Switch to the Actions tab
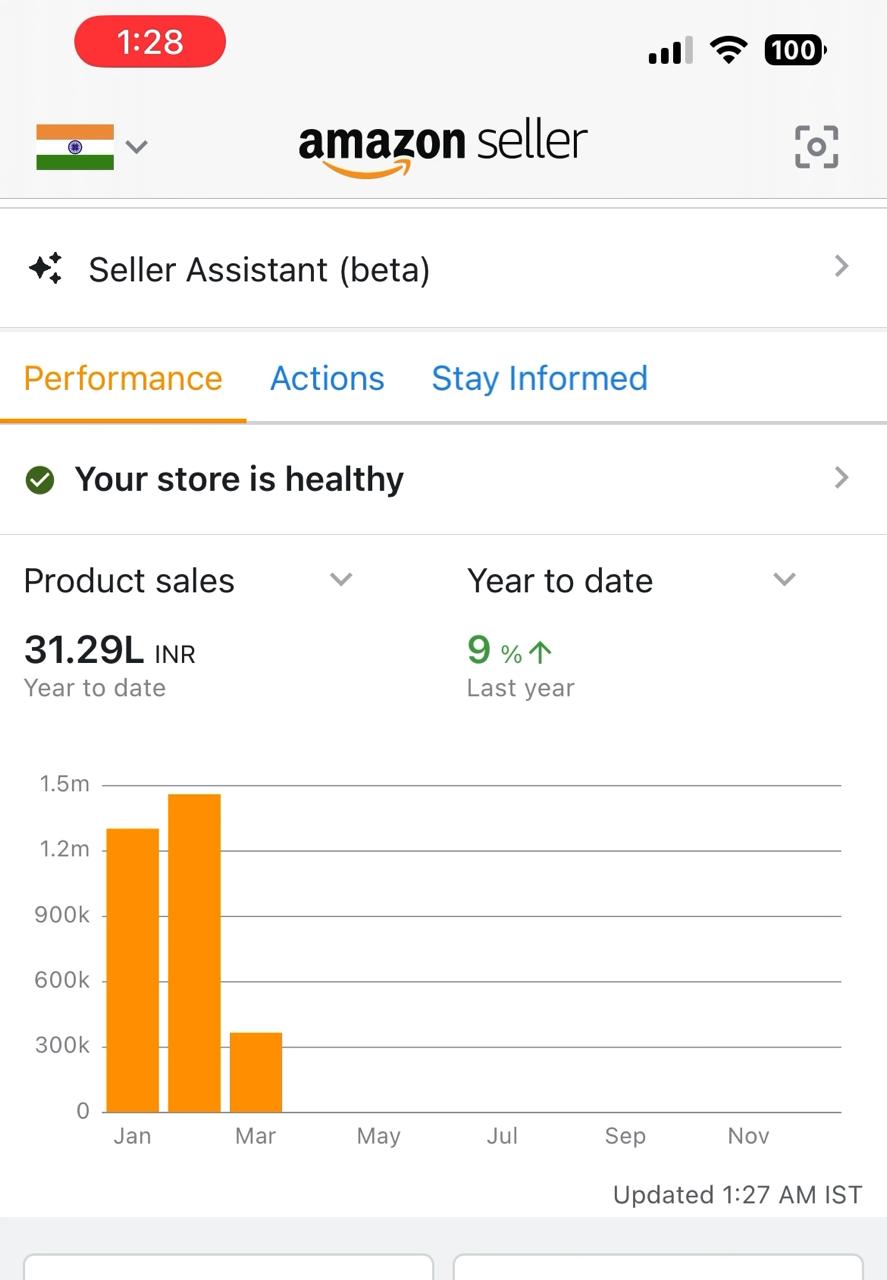Image resolution: width=887 pixels, height=1280 pixels. (x=327, y=378)
